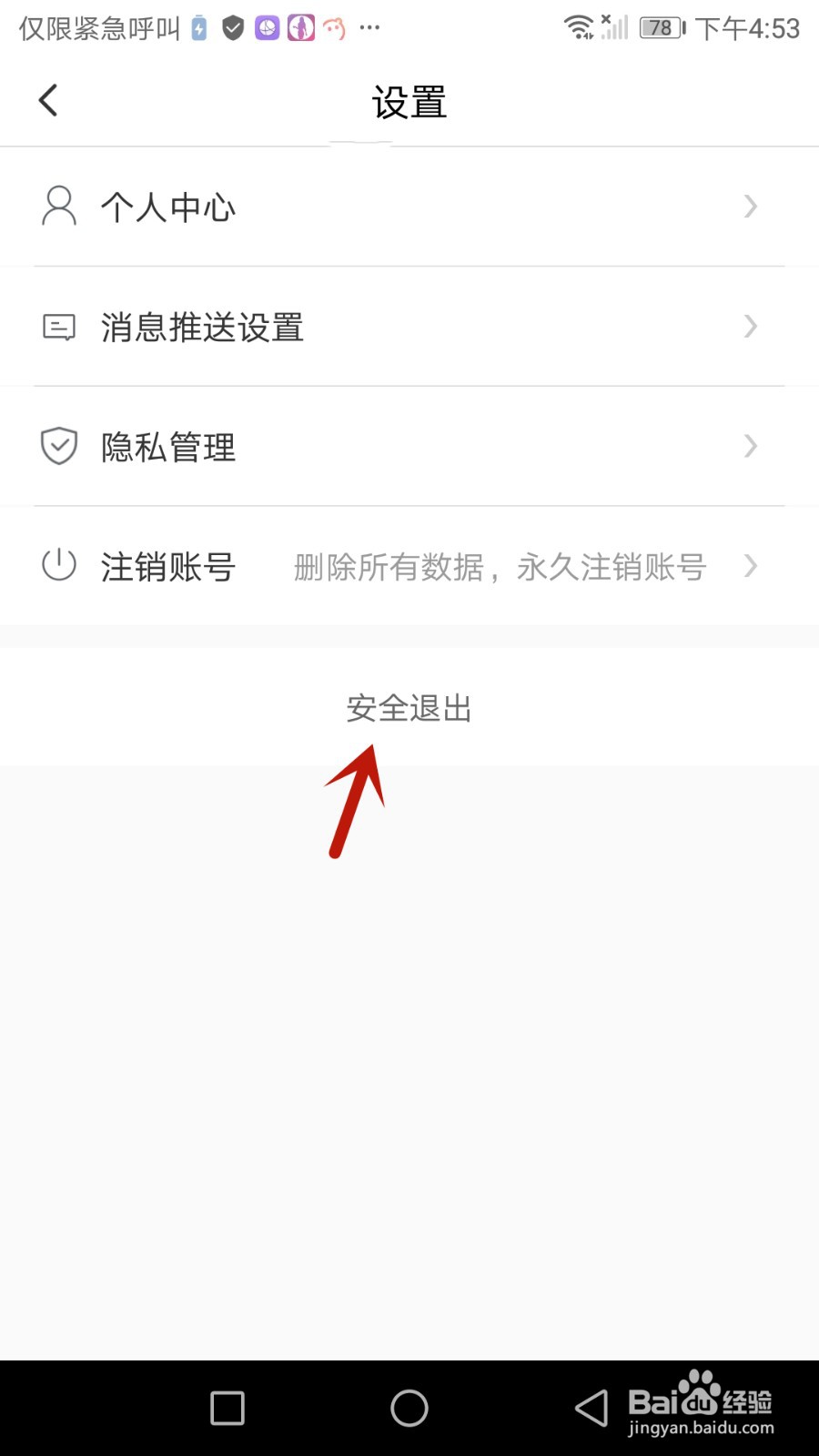The height and width of the screenshot is (1456, 819).
Task: Click the ellipsis notification indicator
Action: (x=369, y=29)
